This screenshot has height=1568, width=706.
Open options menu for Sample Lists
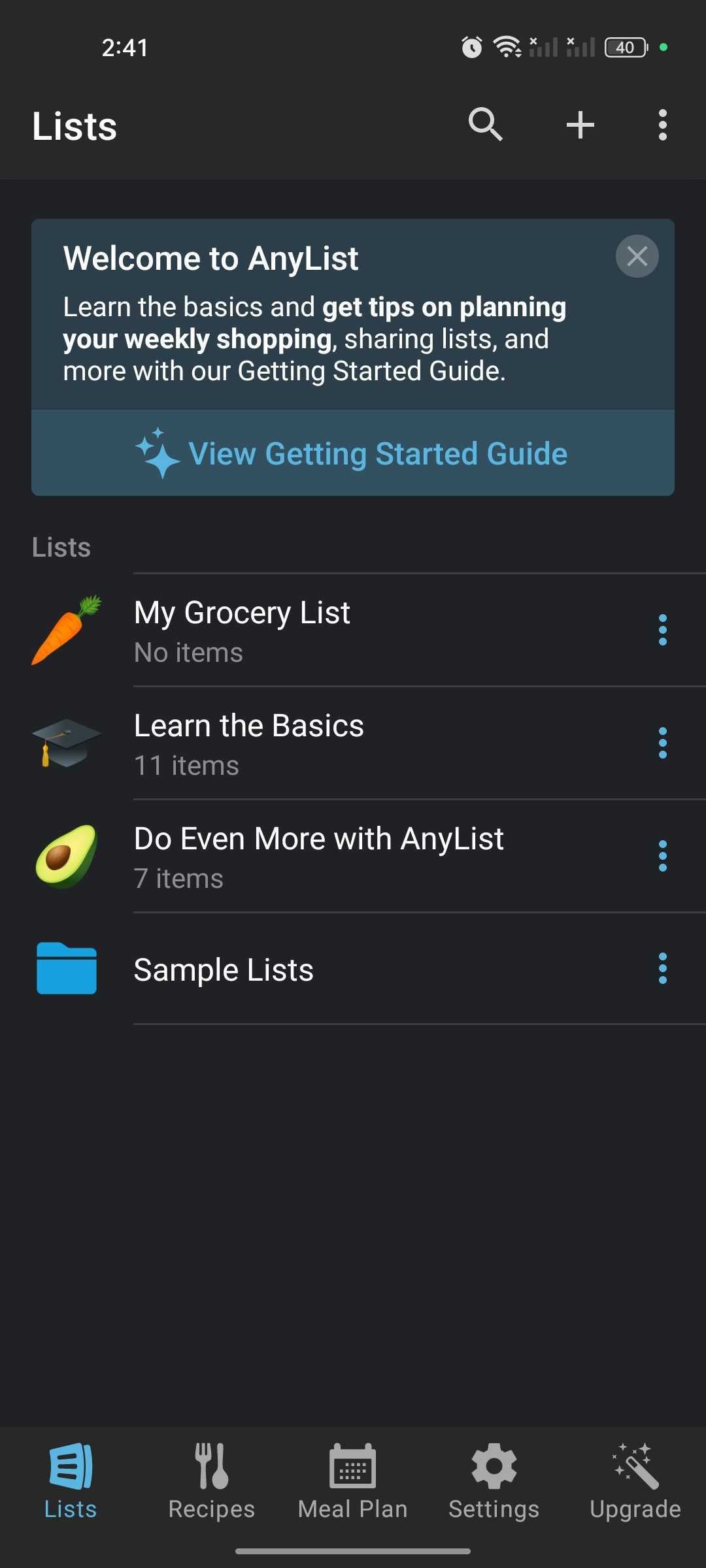tap(663, 970)
